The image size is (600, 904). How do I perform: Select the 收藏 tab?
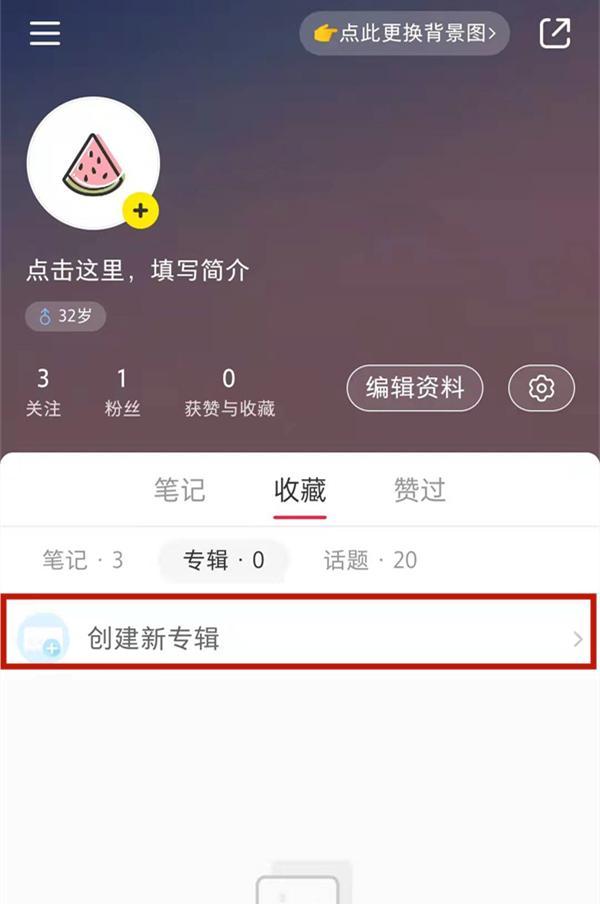tap(300, 490)
